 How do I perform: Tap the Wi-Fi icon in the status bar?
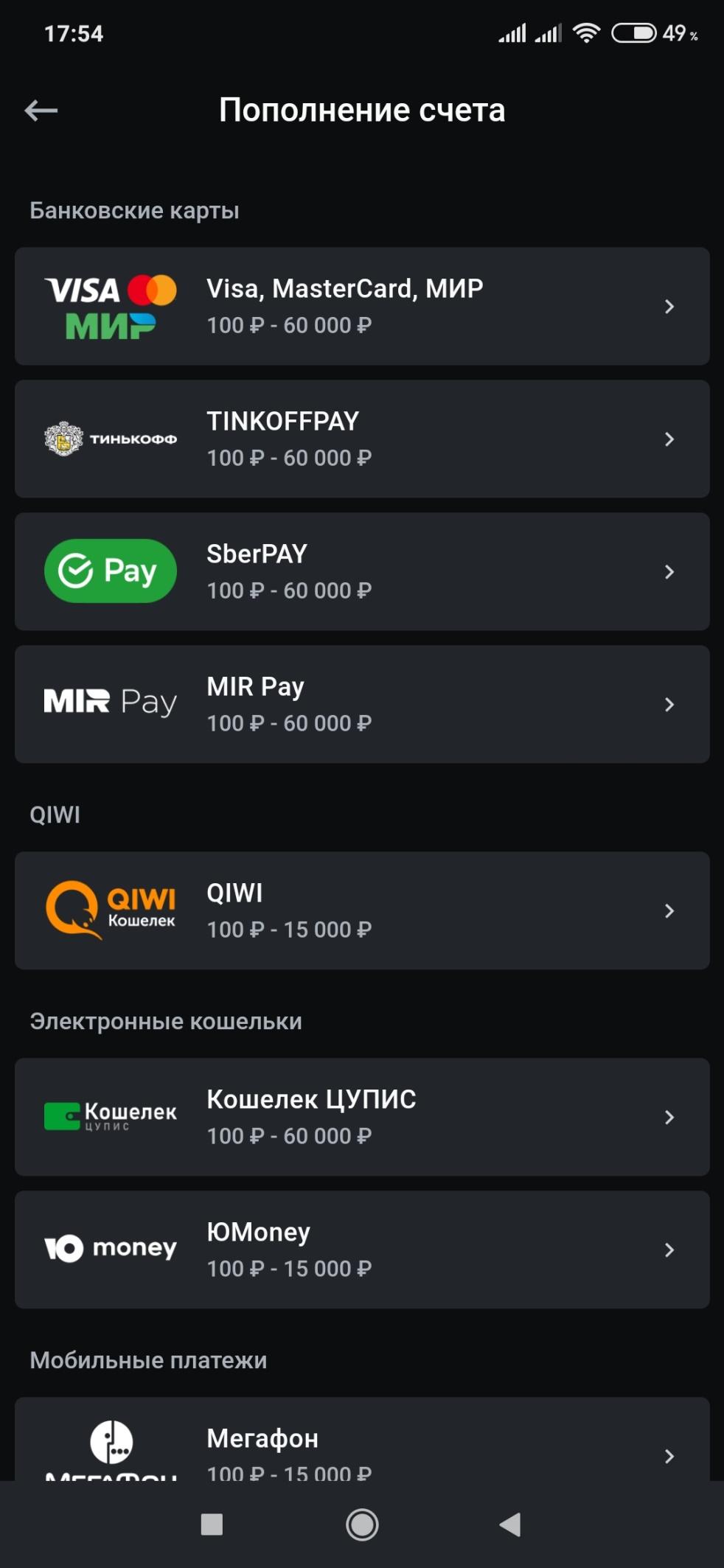[586, 32]
